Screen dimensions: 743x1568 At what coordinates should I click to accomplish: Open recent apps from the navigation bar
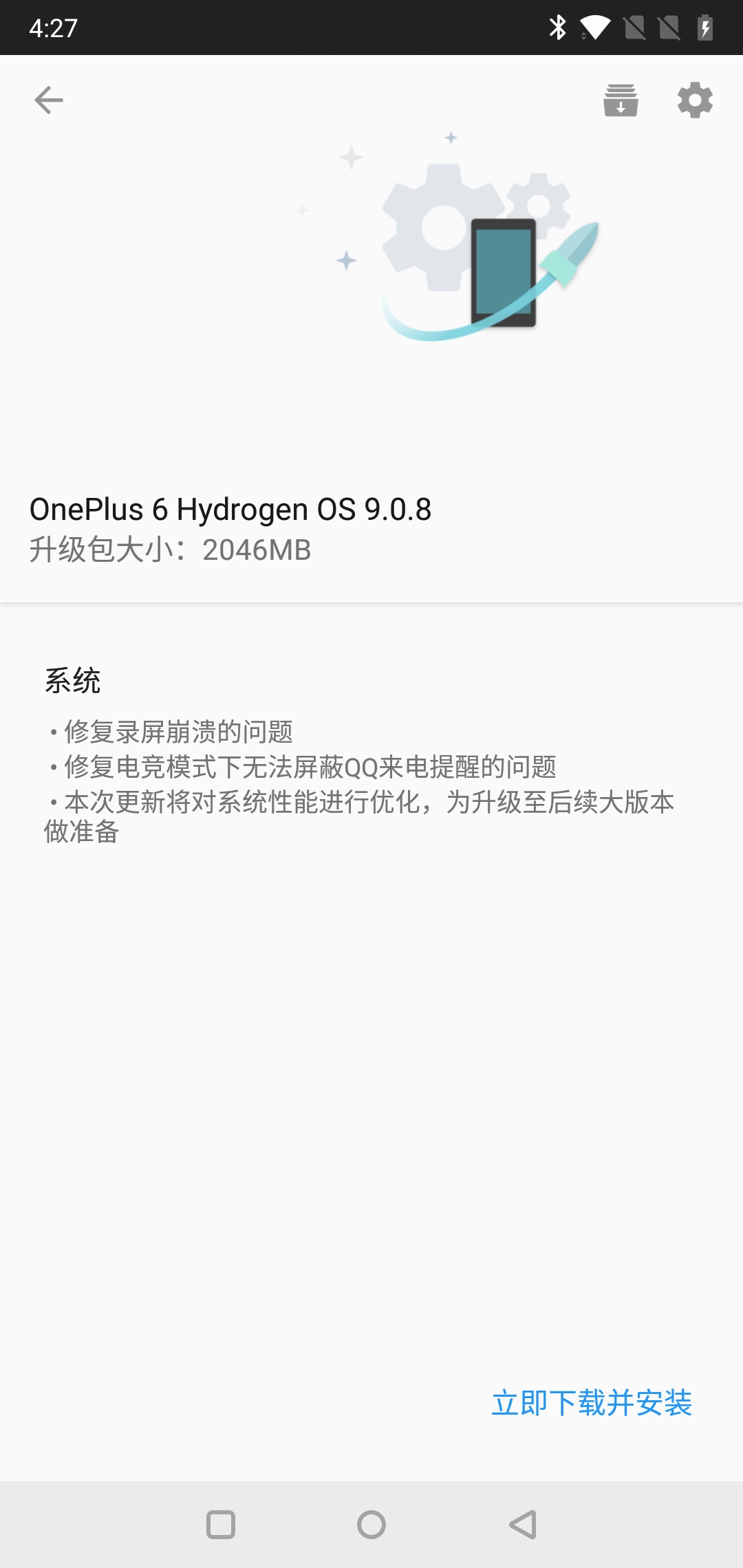click(x=221, y=1525)
